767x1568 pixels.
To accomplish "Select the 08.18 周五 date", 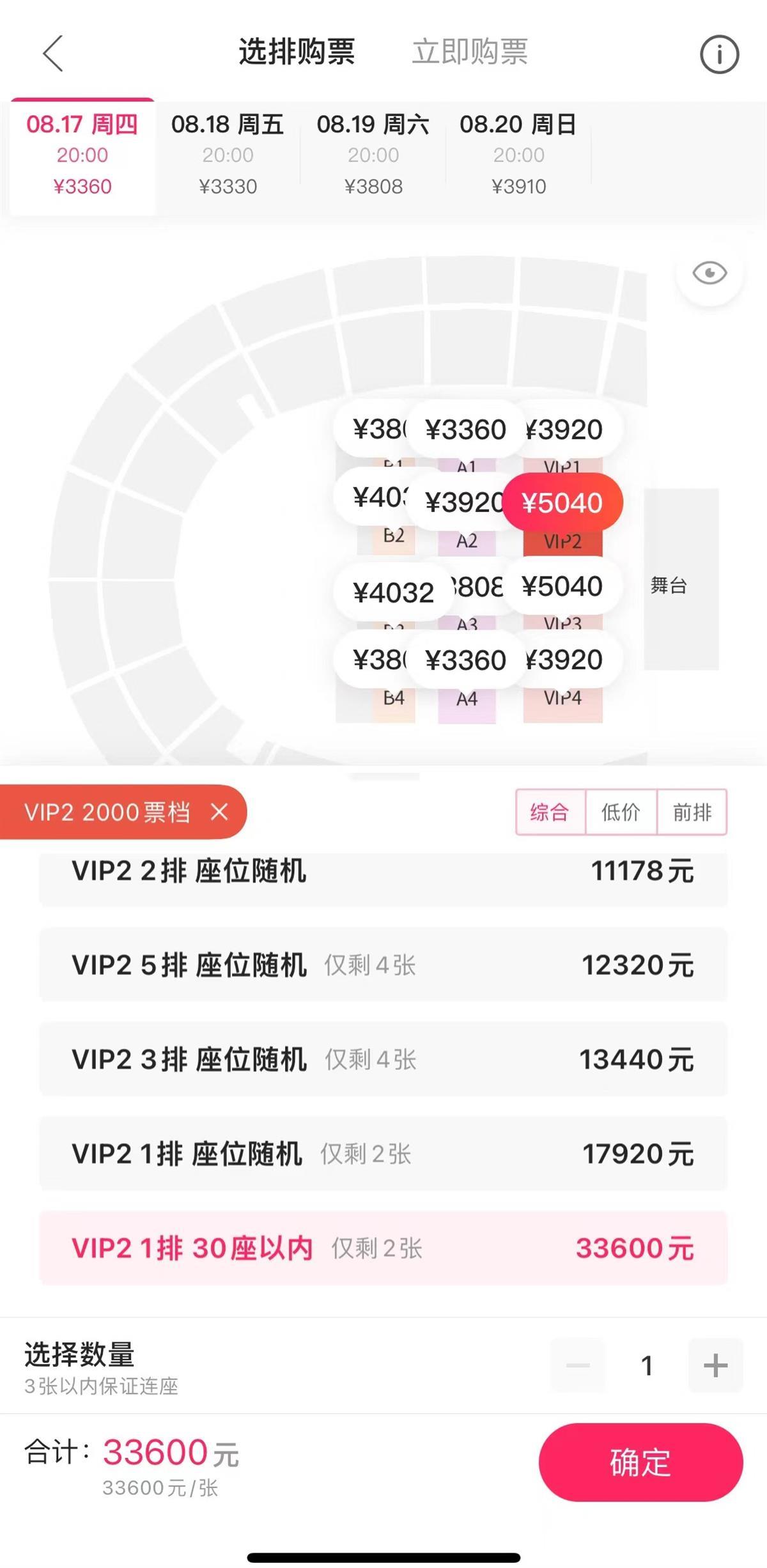I will tap(228, 155).
